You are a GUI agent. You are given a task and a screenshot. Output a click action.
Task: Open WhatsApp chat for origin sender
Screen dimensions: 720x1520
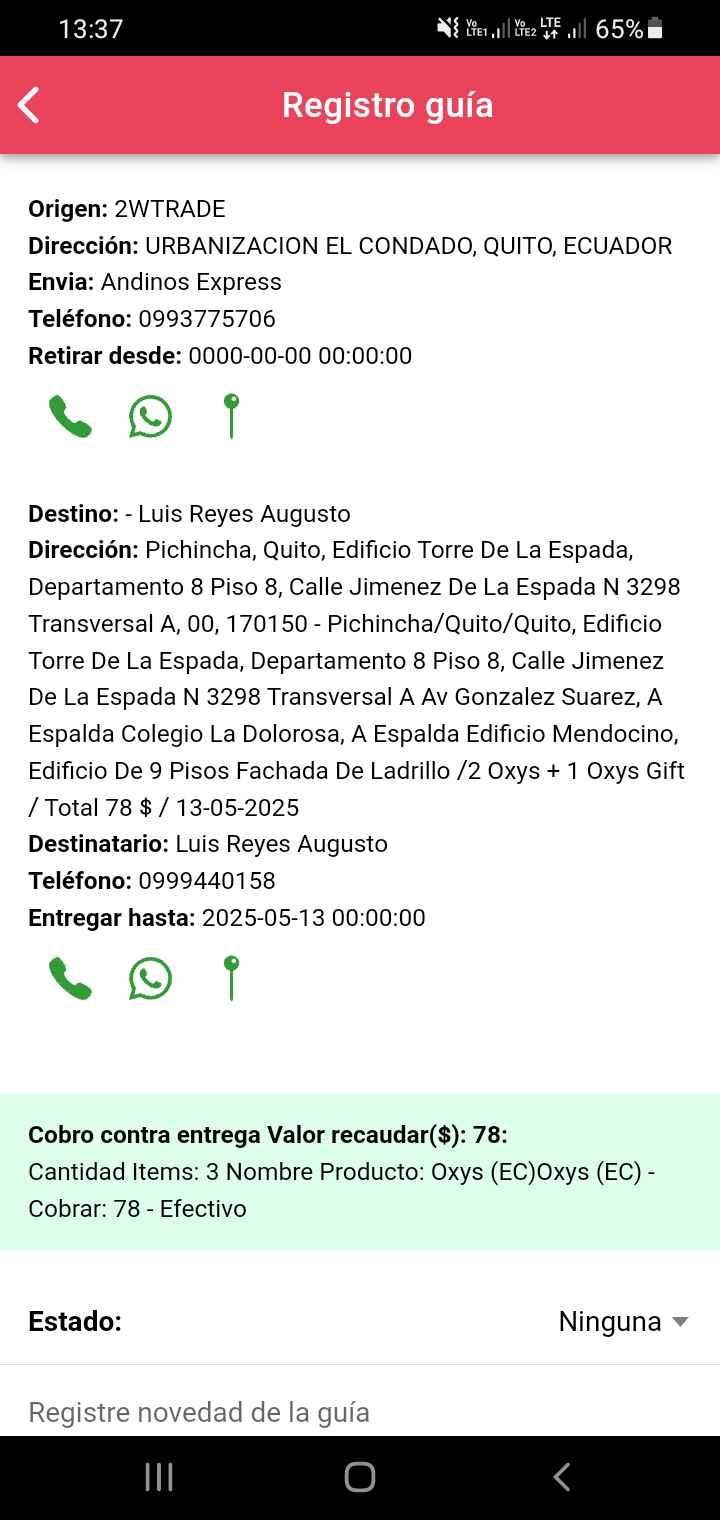click(150, 417)
